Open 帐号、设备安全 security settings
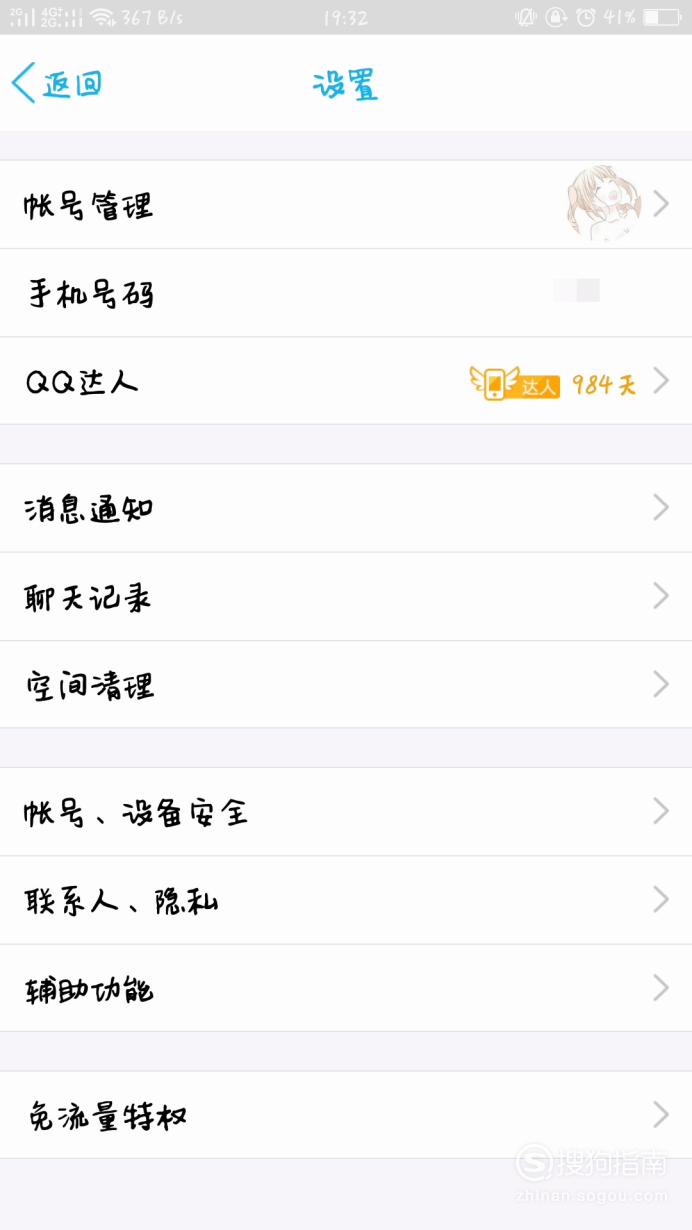 [346, 812]
